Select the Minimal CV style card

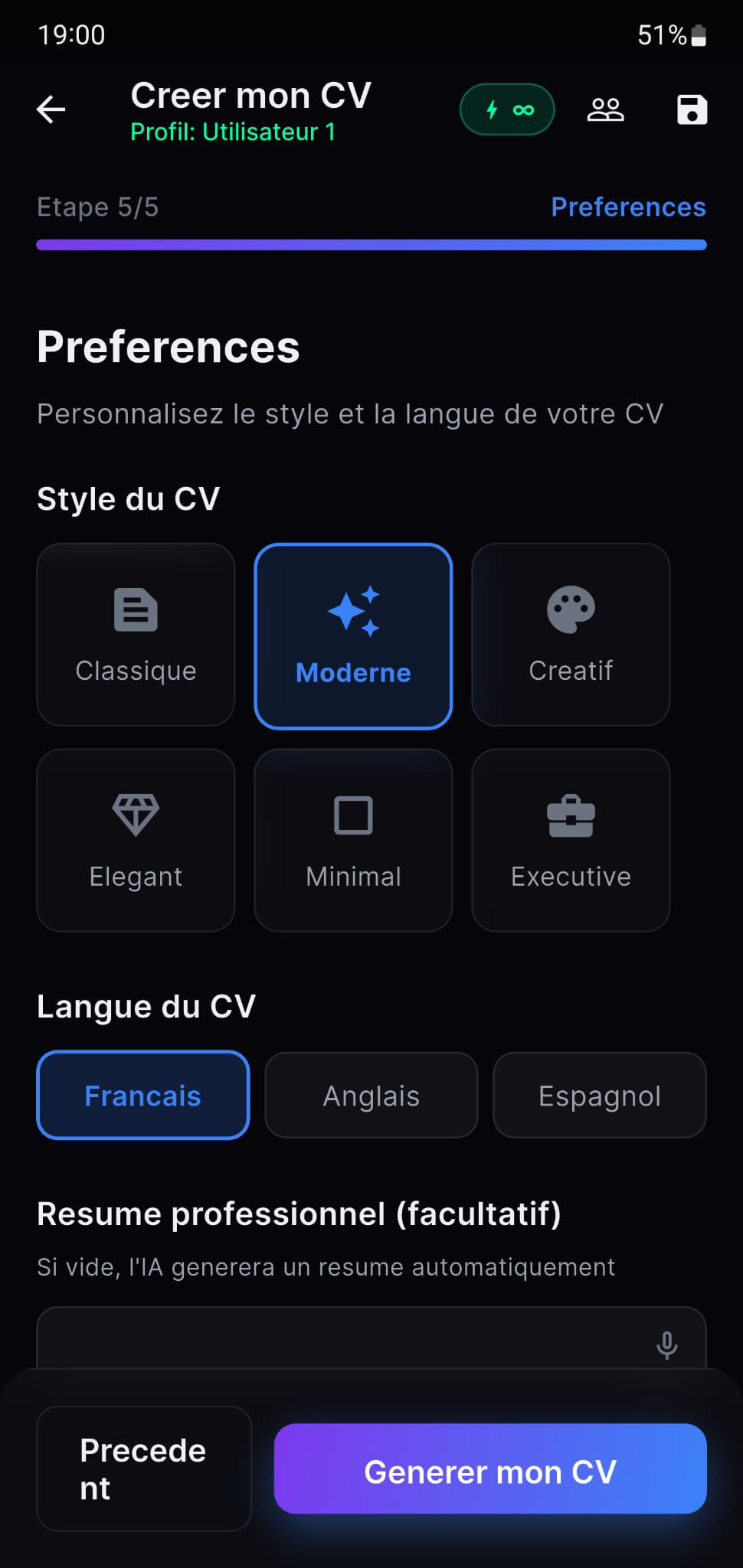(353, 841)
